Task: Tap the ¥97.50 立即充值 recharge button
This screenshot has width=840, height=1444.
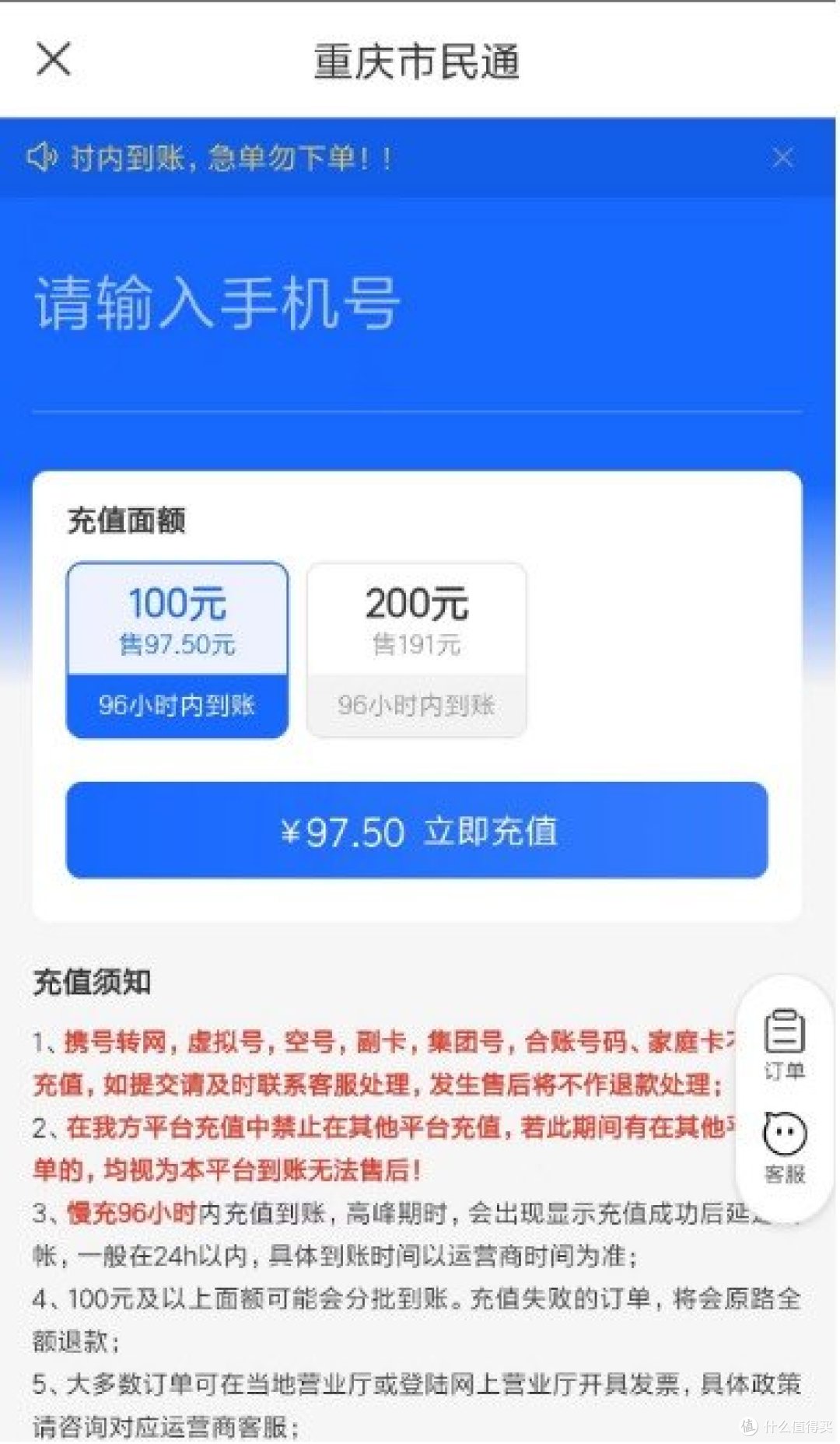Action: 420,831
